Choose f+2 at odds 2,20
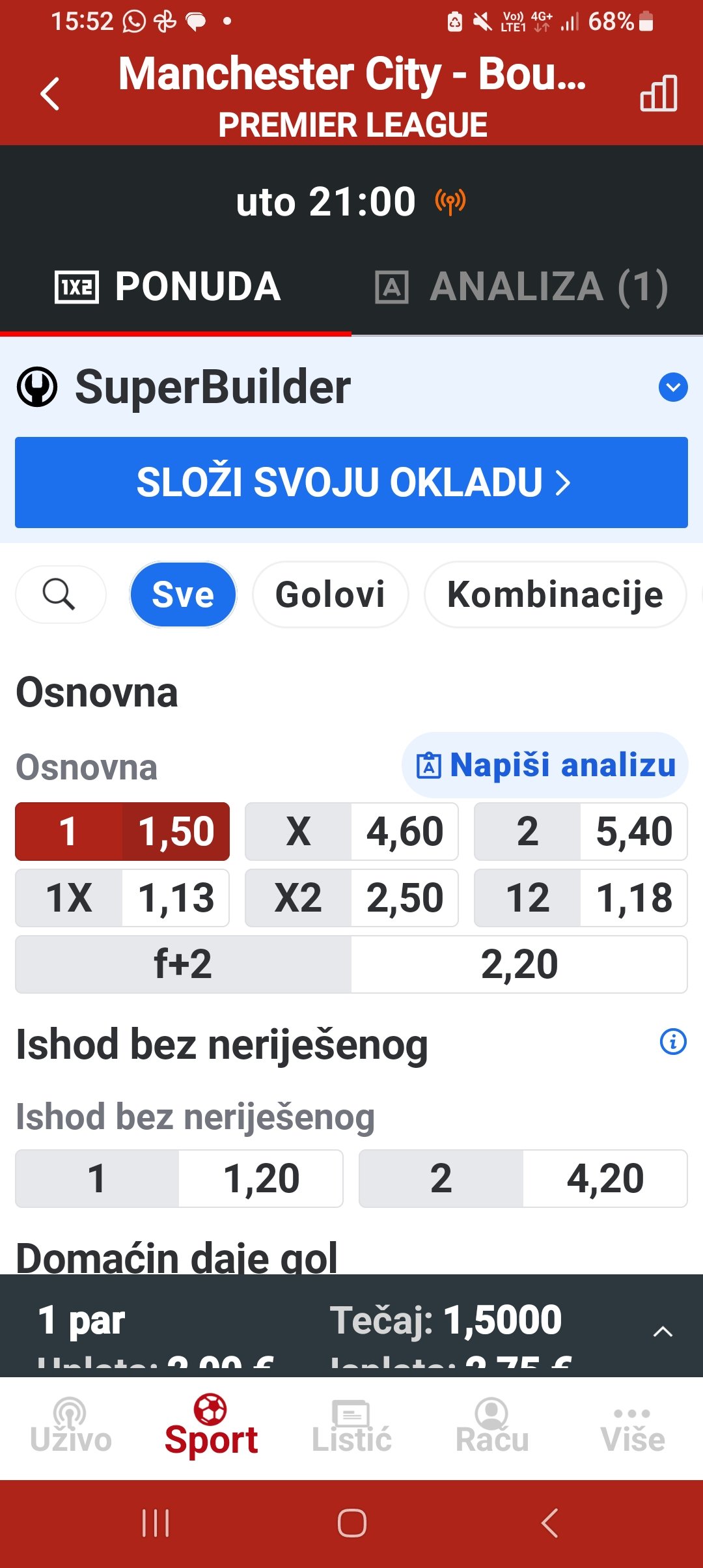Viewport: 703px width, 1568px height. (351, 964)
